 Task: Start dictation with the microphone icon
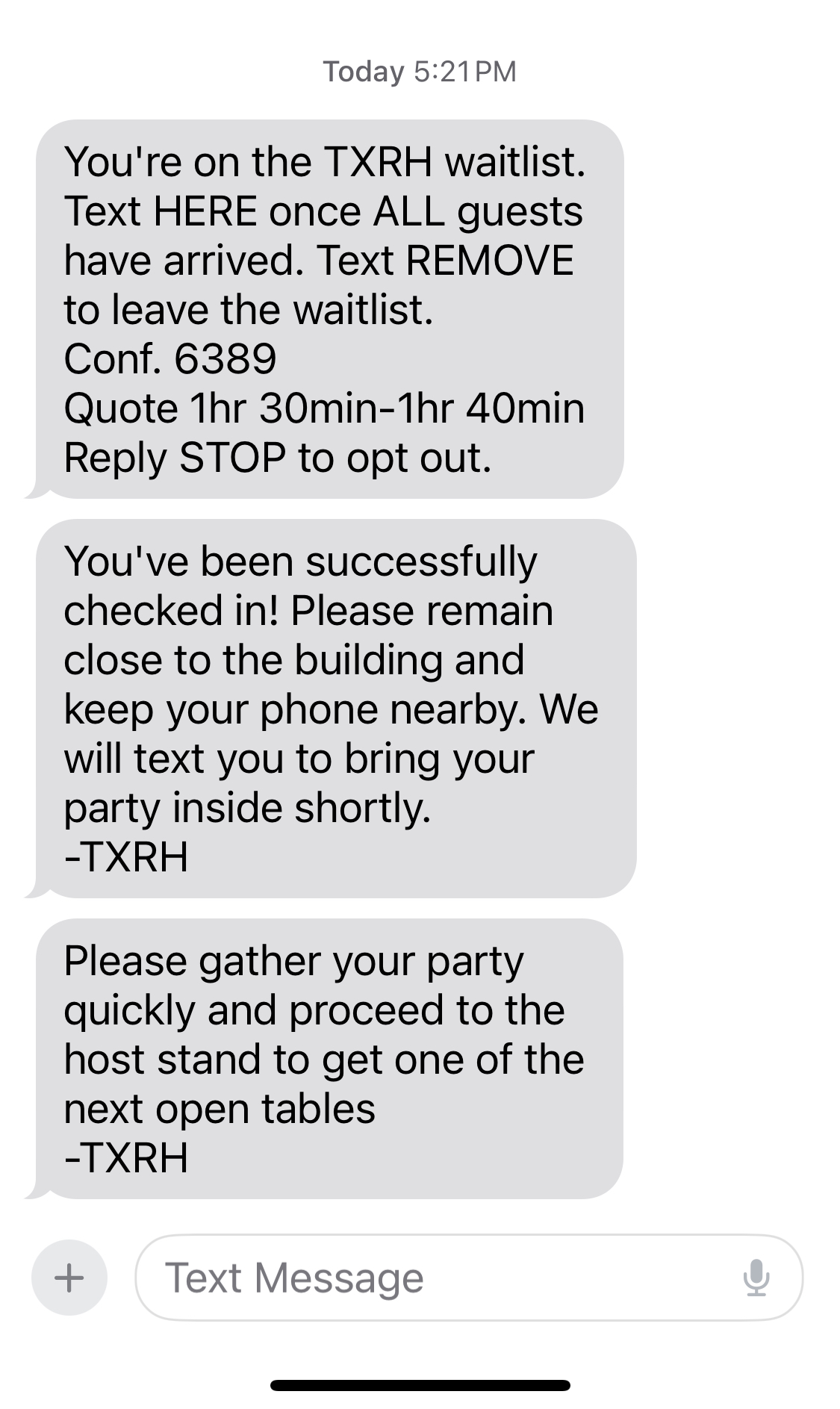(756, 1278)
